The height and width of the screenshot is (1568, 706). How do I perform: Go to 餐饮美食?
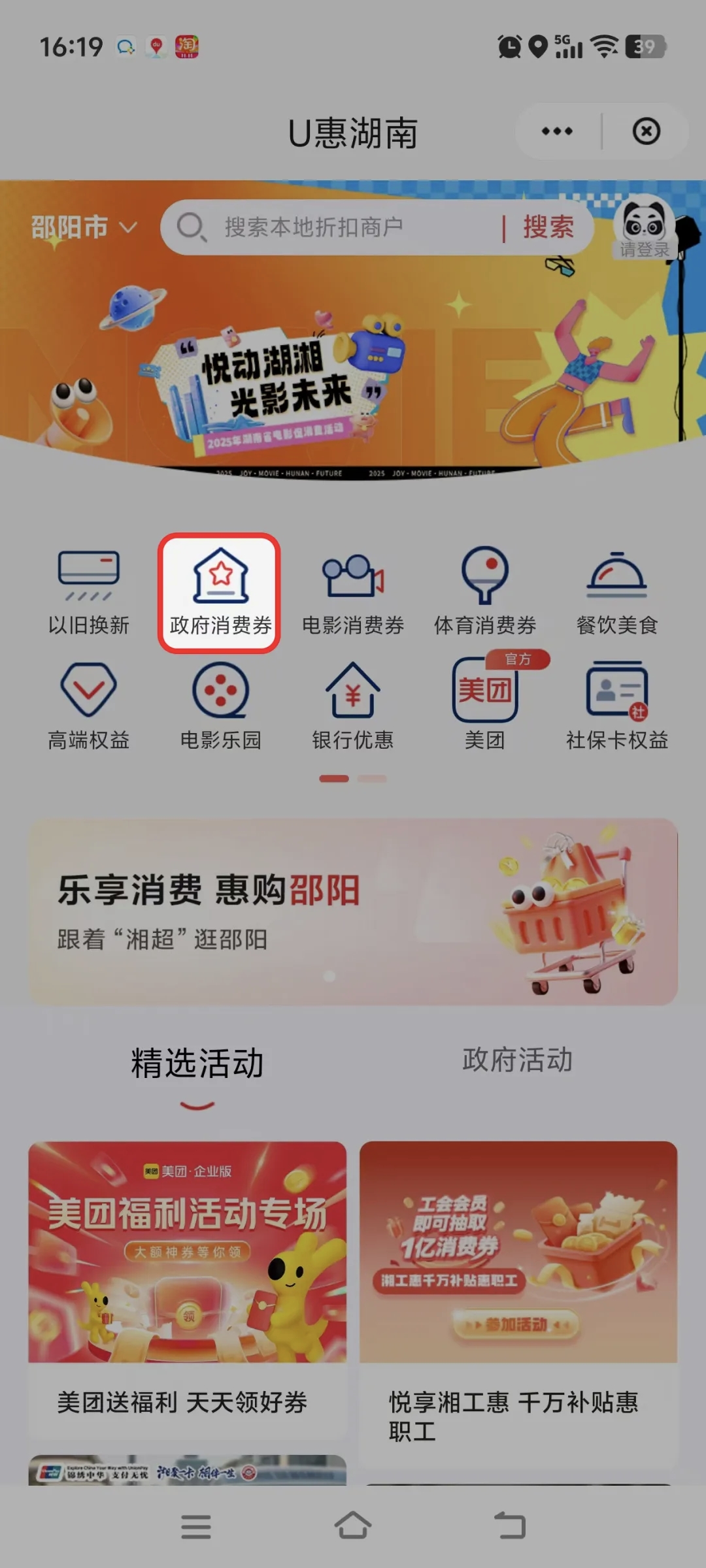coord(616,591)
